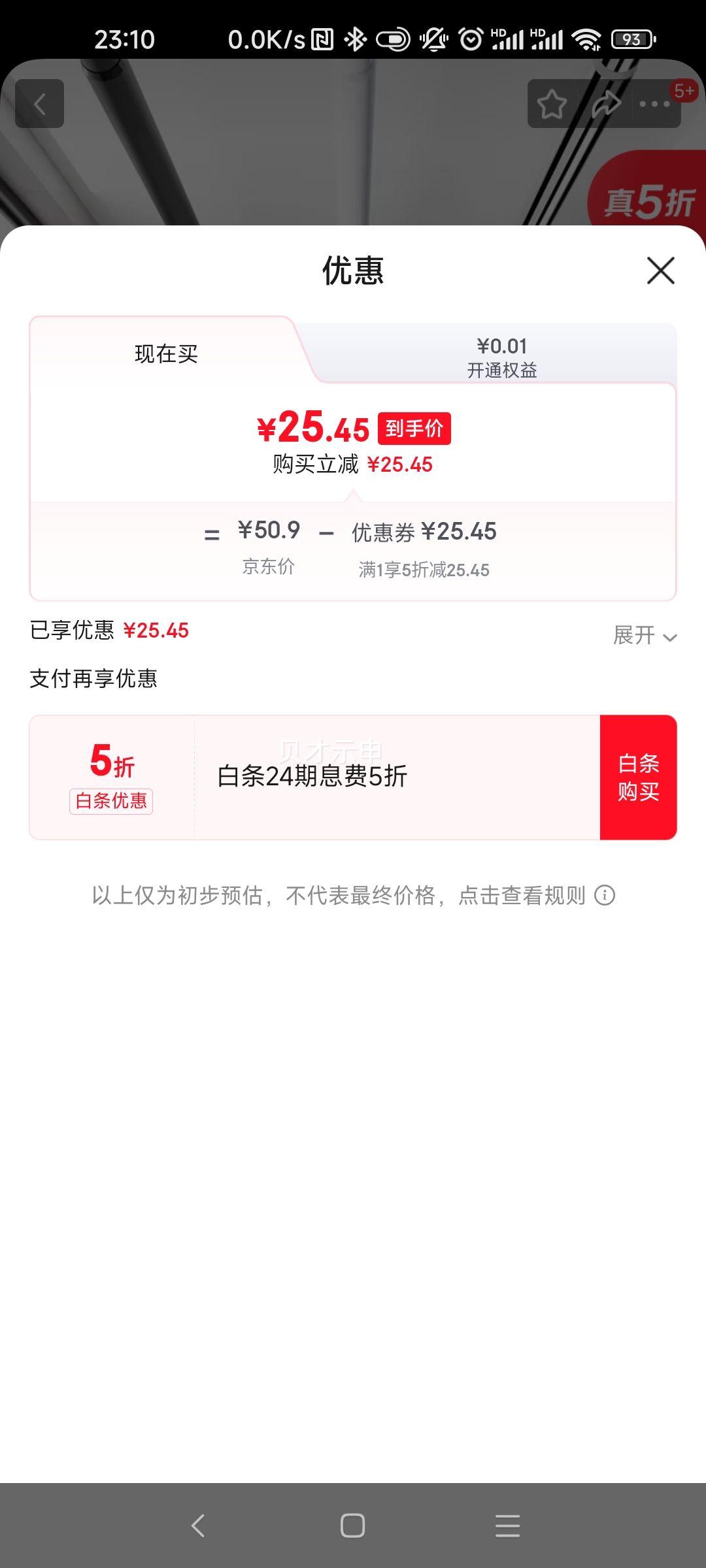Image resolution: width=706 pixels, height=1568 pixels.
Task: Close the 优惠 popup with the X
Action: tap(661, 270)
